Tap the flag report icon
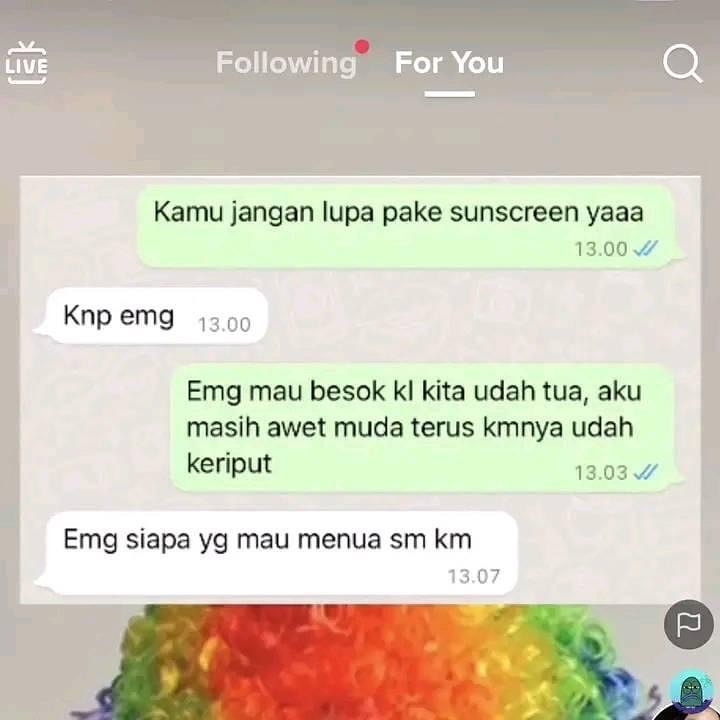The width and height of the screenshot is (720, 720). [689, 625]
